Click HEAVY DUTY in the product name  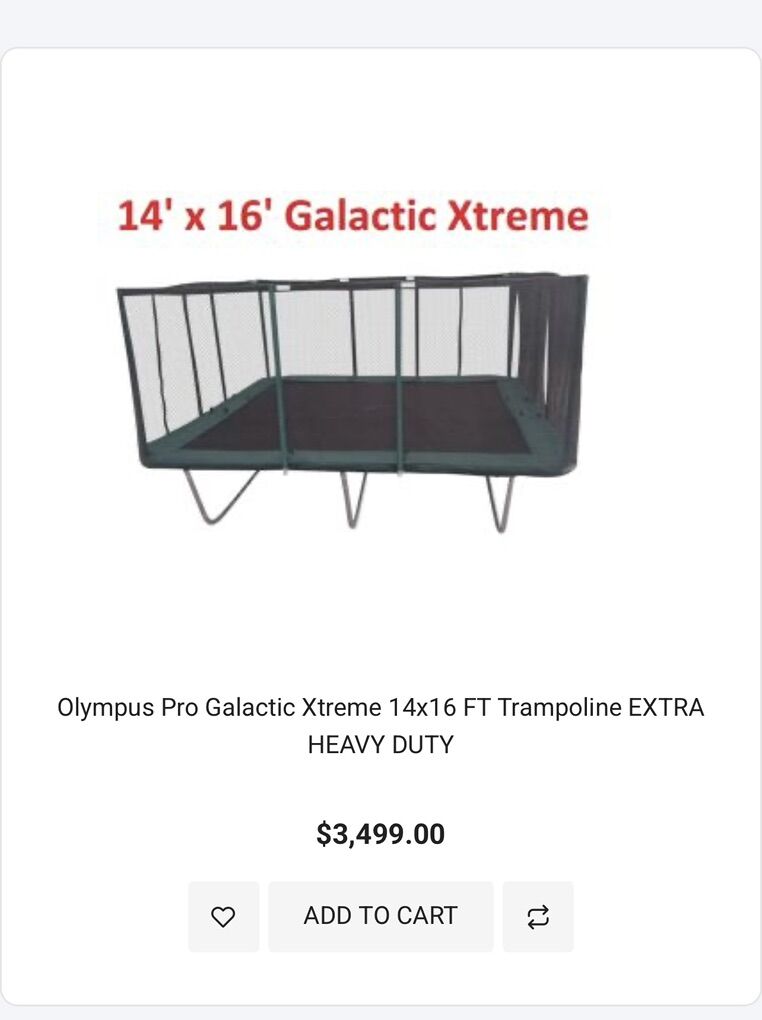380,744
